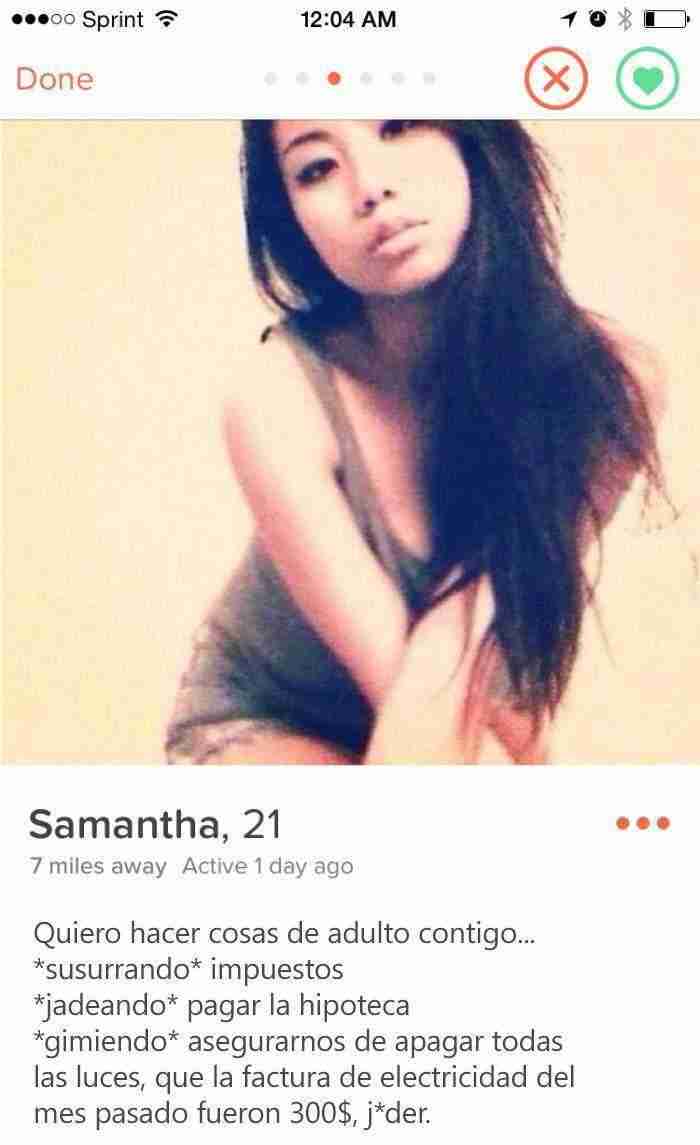700x1145 pixels.
Task: Tap the photo page indicator dots
Action: [350, 78]
